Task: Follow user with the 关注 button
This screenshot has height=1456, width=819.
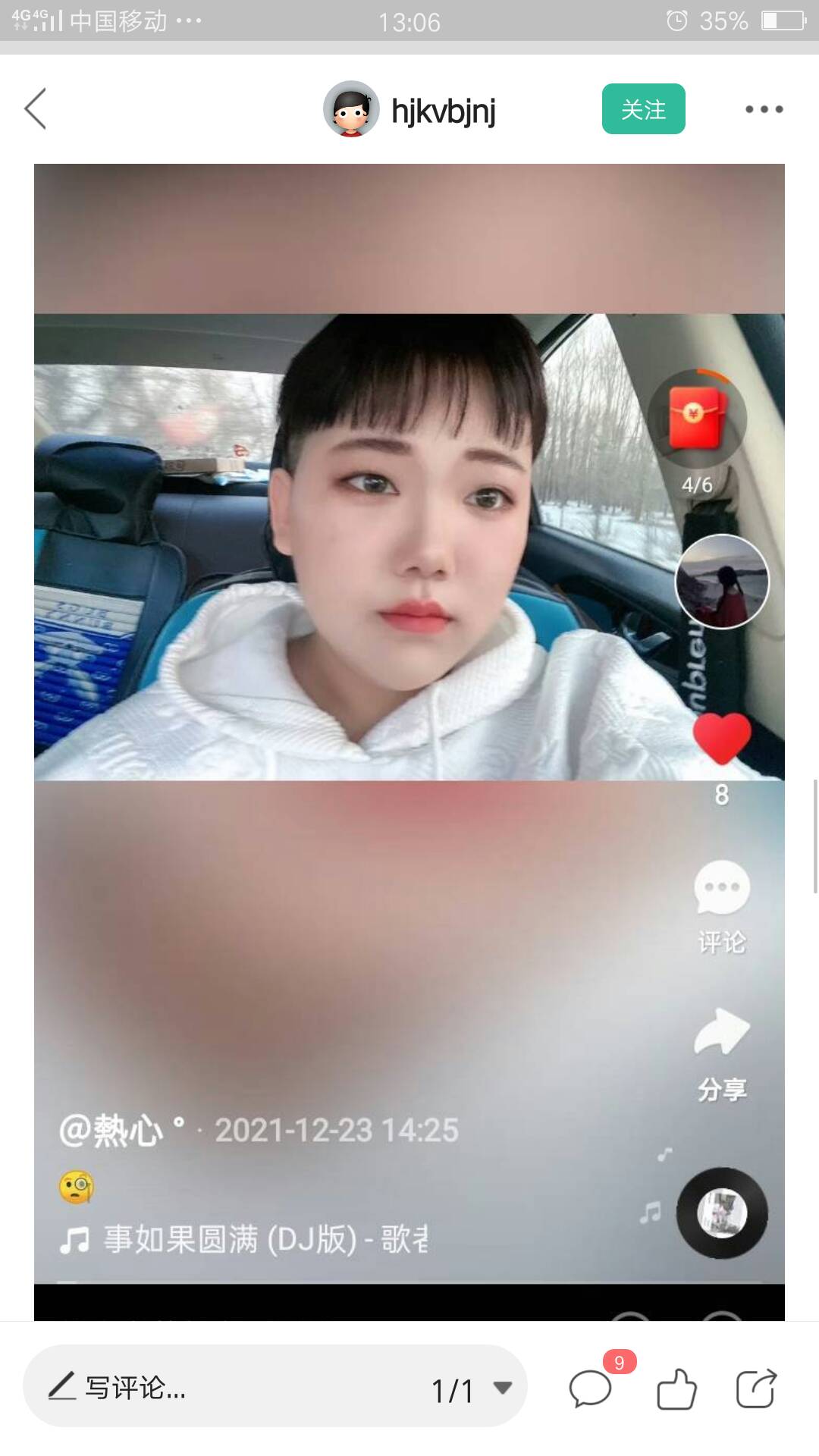Action: 643,108
